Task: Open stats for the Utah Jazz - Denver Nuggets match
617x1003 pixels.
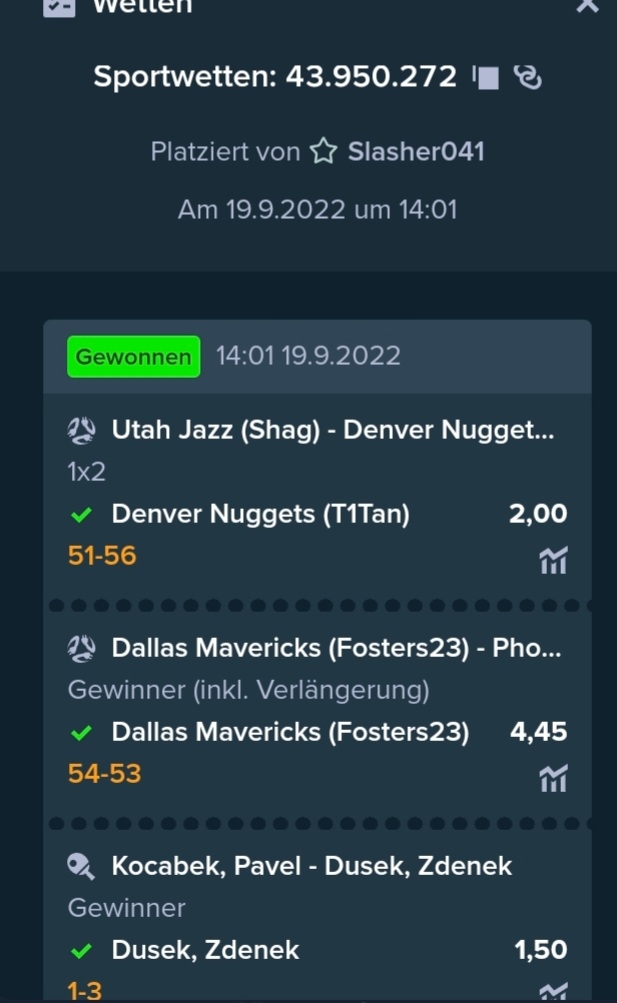Action: click(553, 560)
